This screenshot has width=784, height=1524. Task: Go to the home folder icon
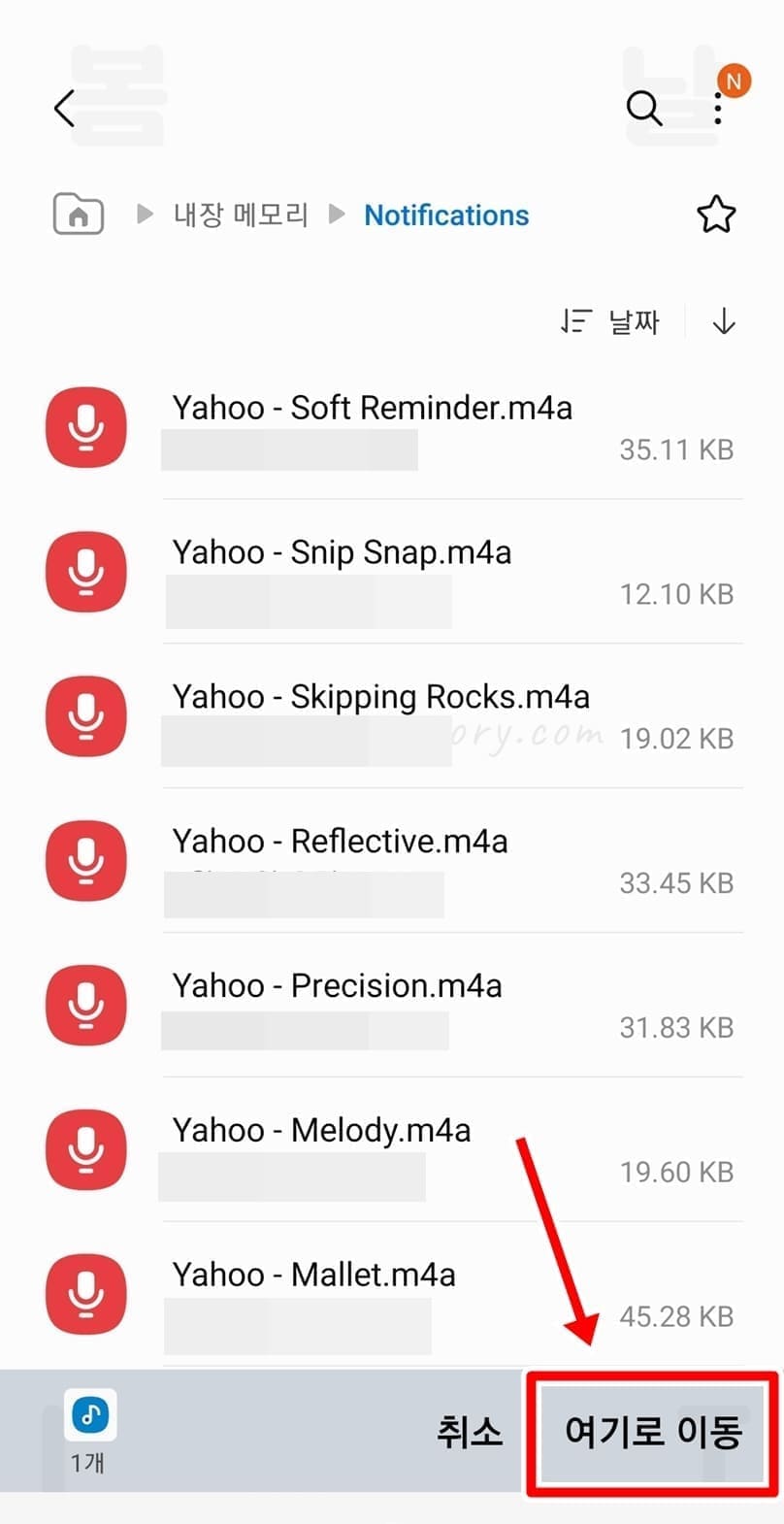pos(78,215)
